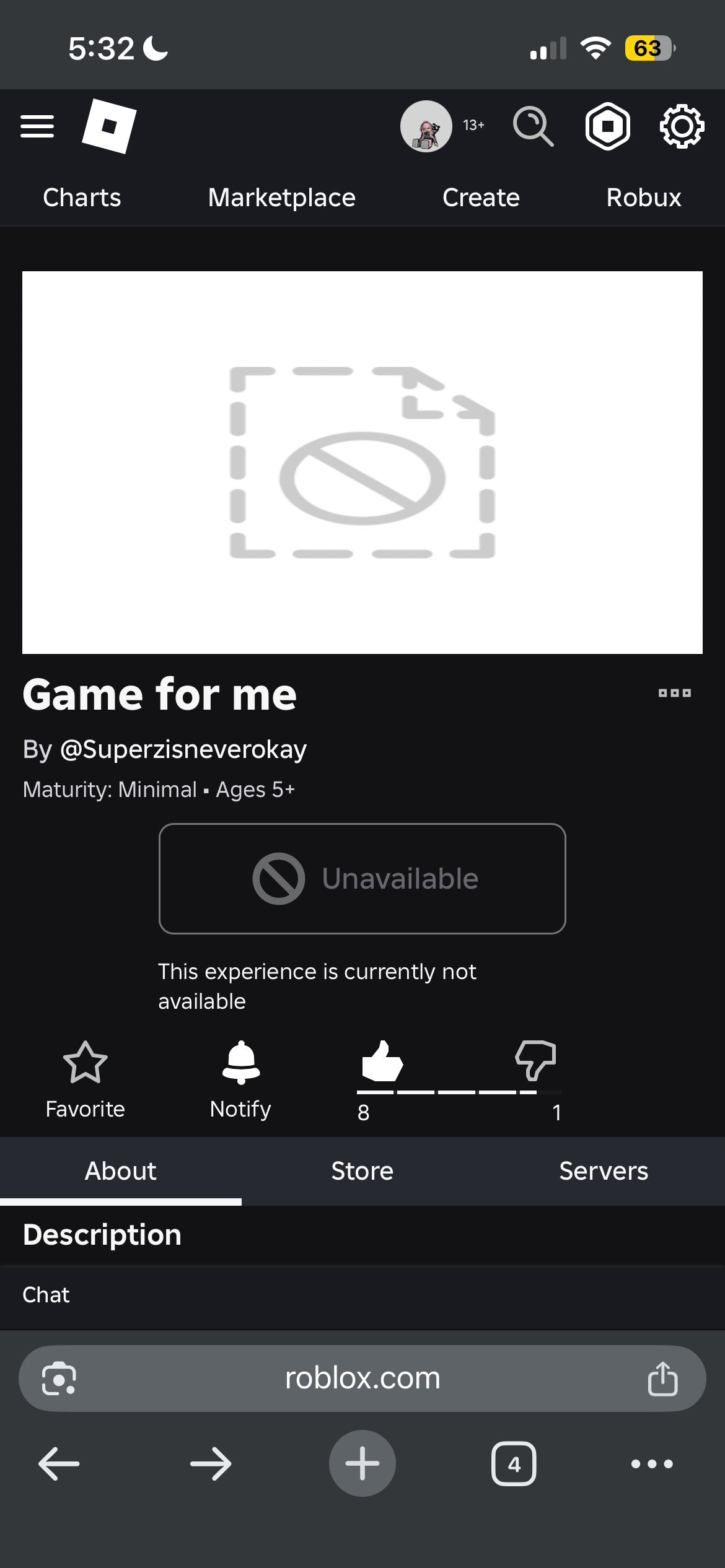Dislike the game with thumbs down

pos(535,1061)
